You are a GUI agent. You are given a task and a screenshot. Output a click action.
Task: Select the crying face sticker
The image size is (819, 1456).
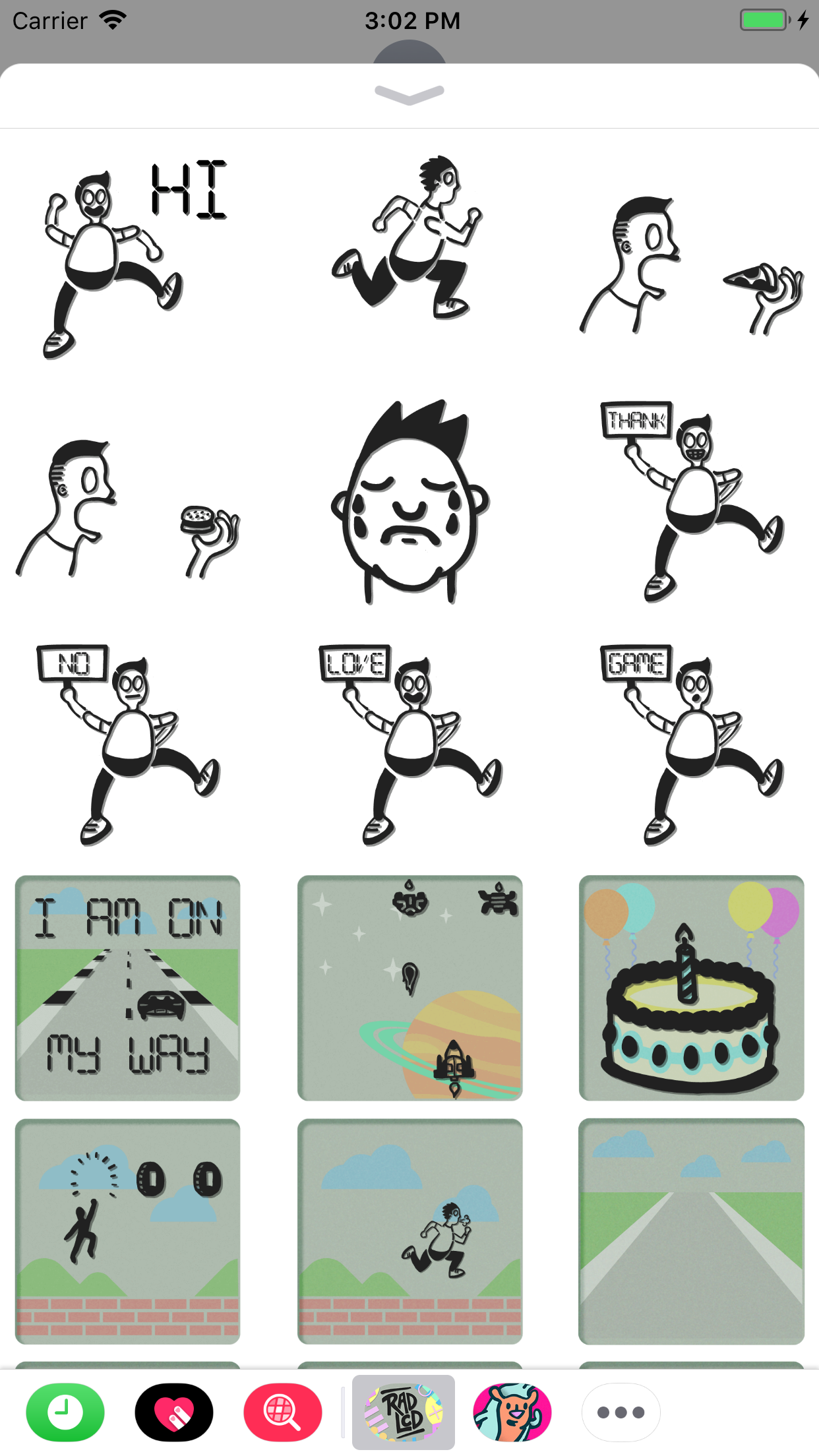409,502
